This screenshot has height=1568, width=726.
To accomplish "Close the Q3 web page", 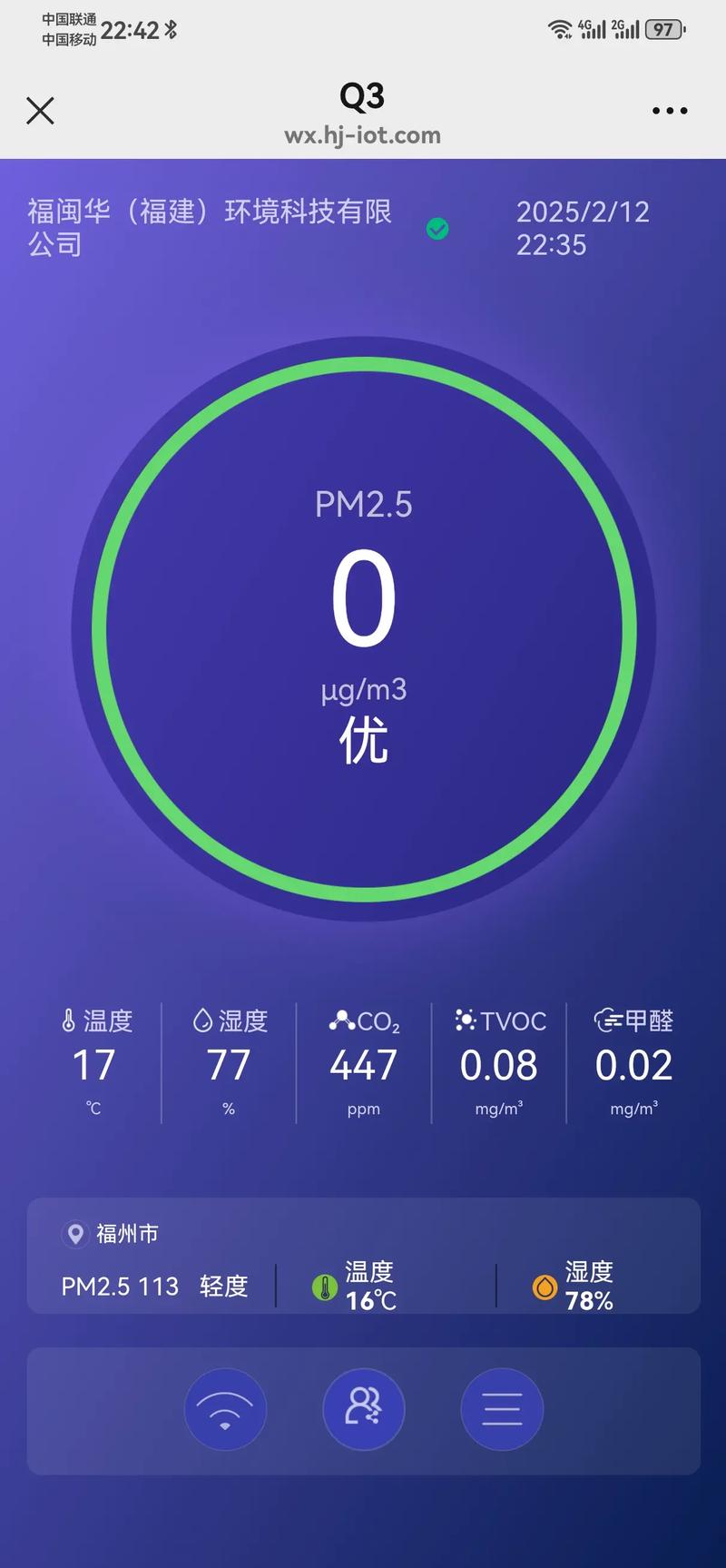I will (40, 111).
